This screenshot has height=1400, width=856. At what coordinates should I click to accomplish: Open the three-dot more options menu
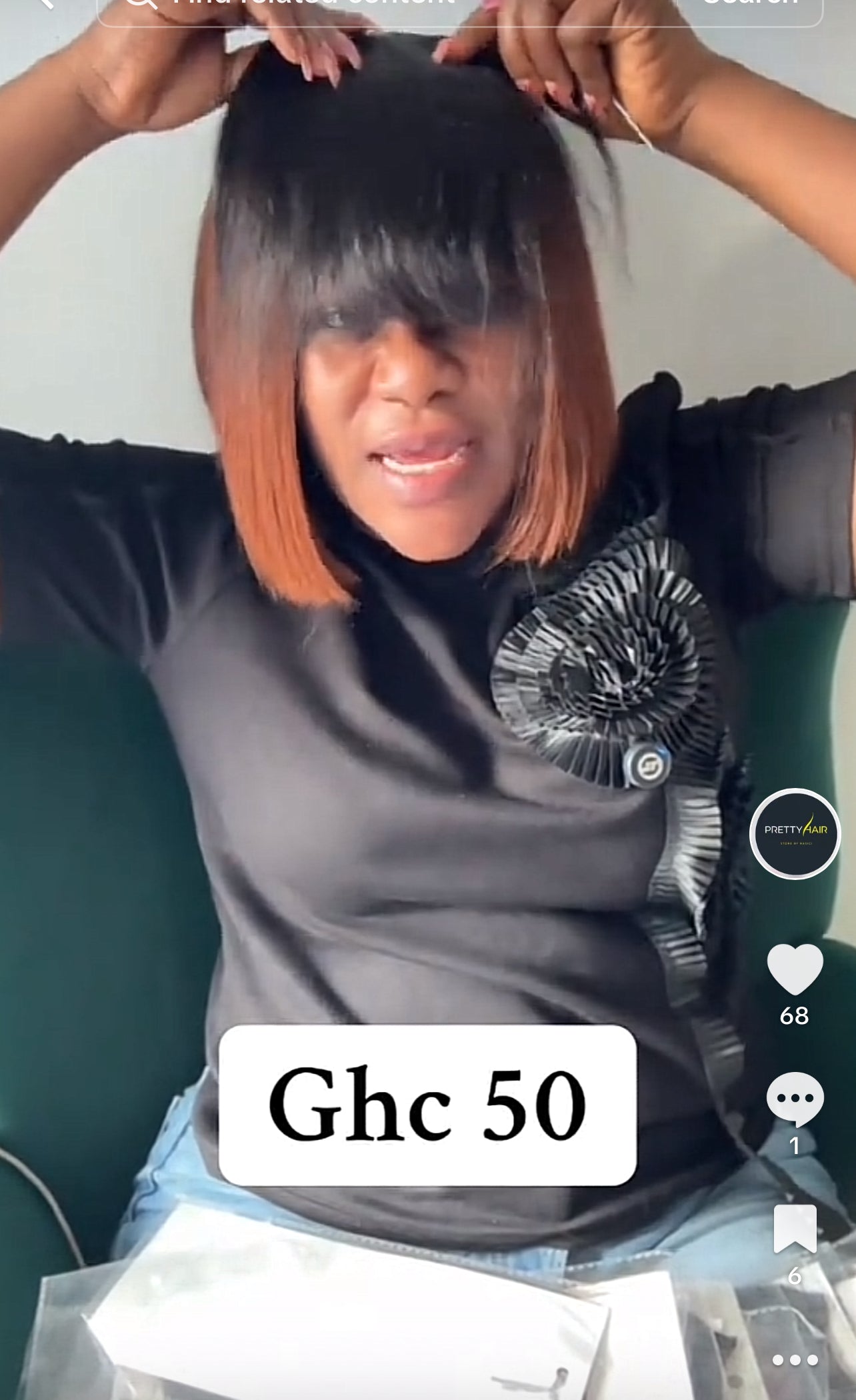(795, 1360)
